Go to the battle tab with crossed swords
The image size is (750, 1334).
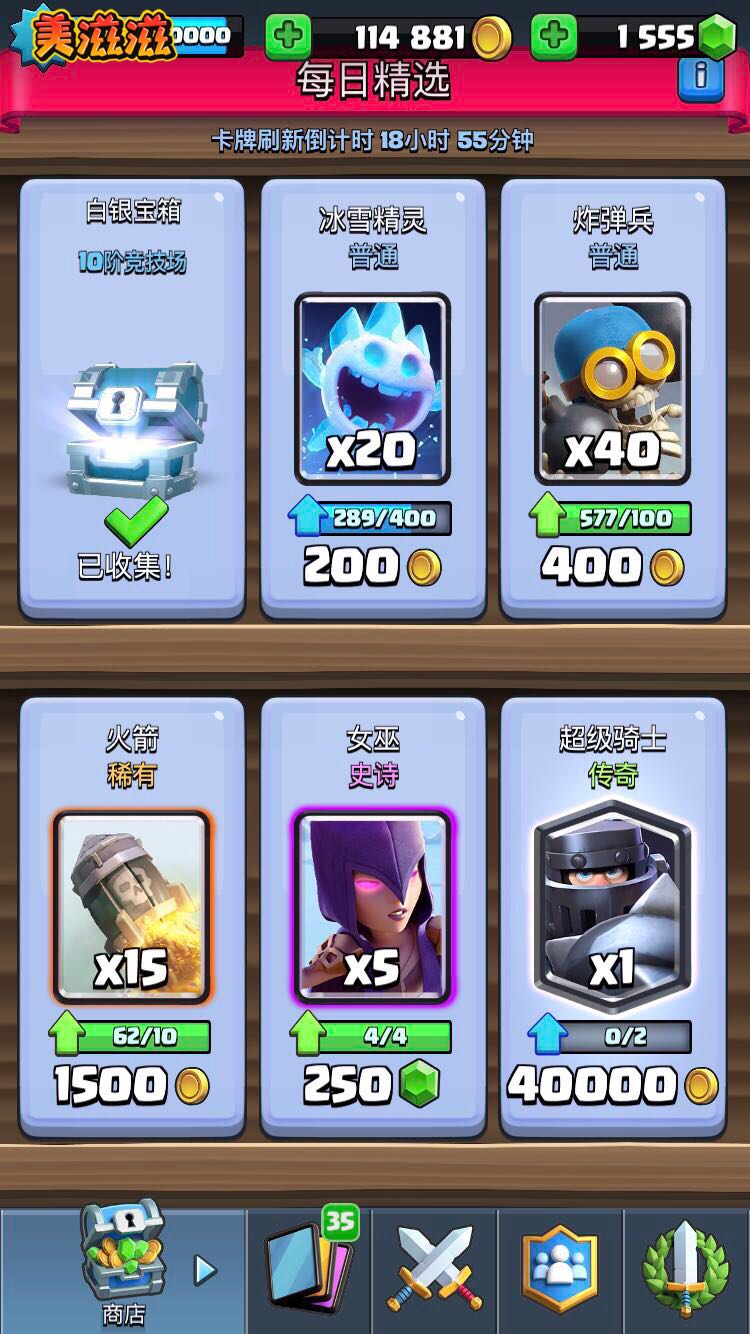[434, 1270]
